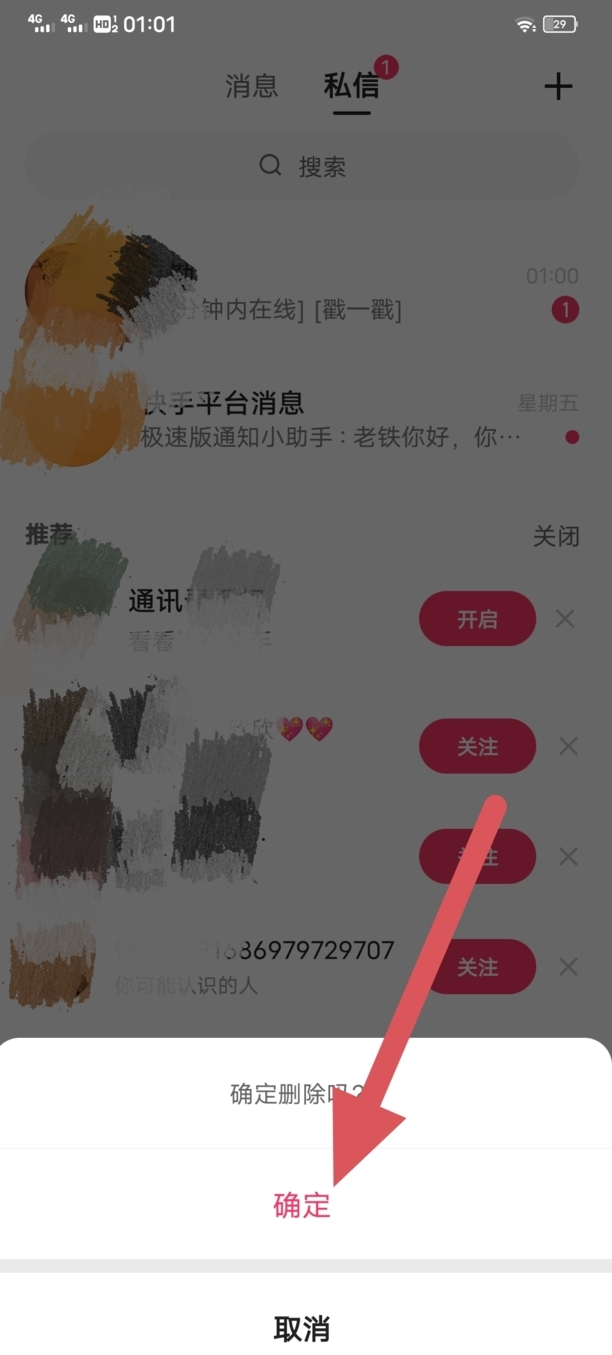The image size is (612, 1355).
Task: Confirm deletion with 确定
Action: coord(302,1204)
